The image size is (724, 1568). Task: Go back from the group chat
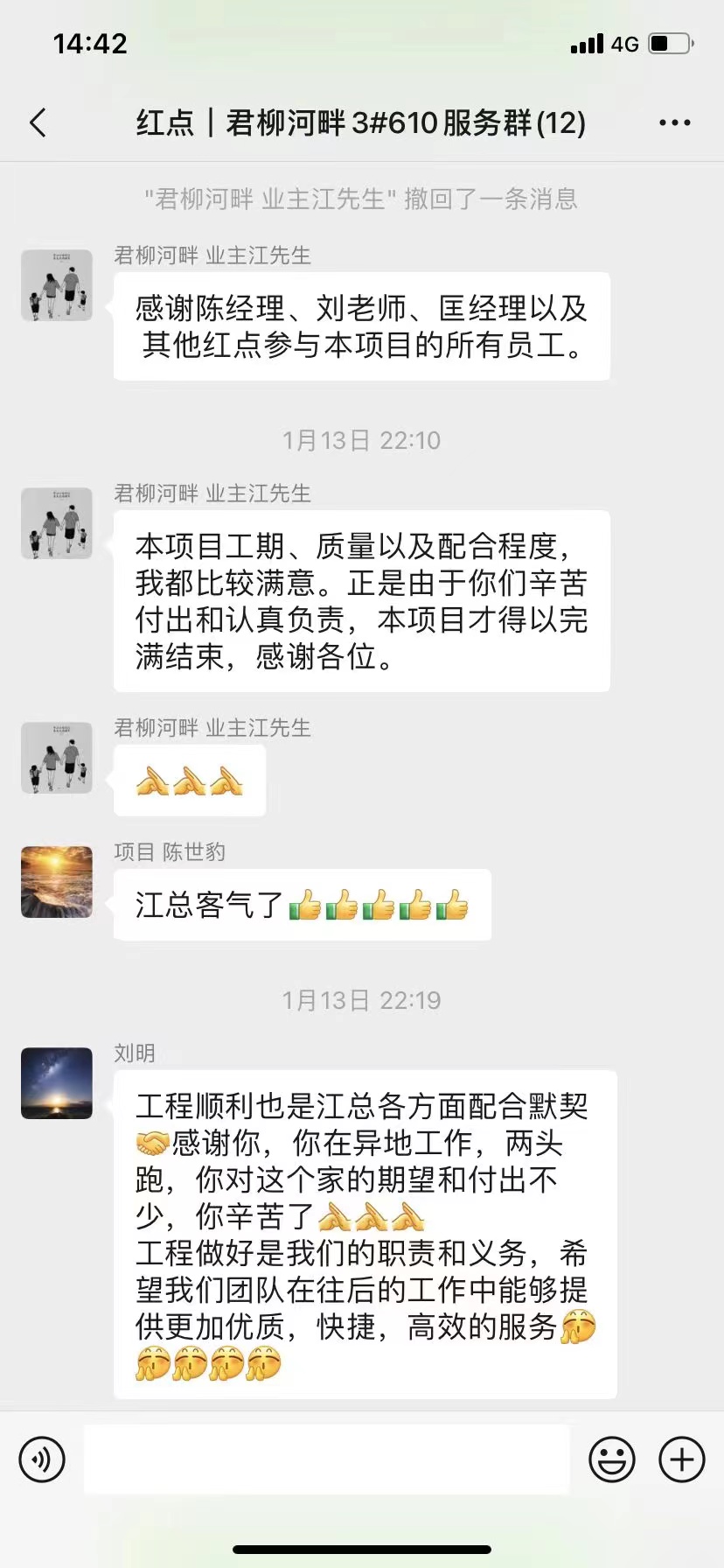point(38,122)
